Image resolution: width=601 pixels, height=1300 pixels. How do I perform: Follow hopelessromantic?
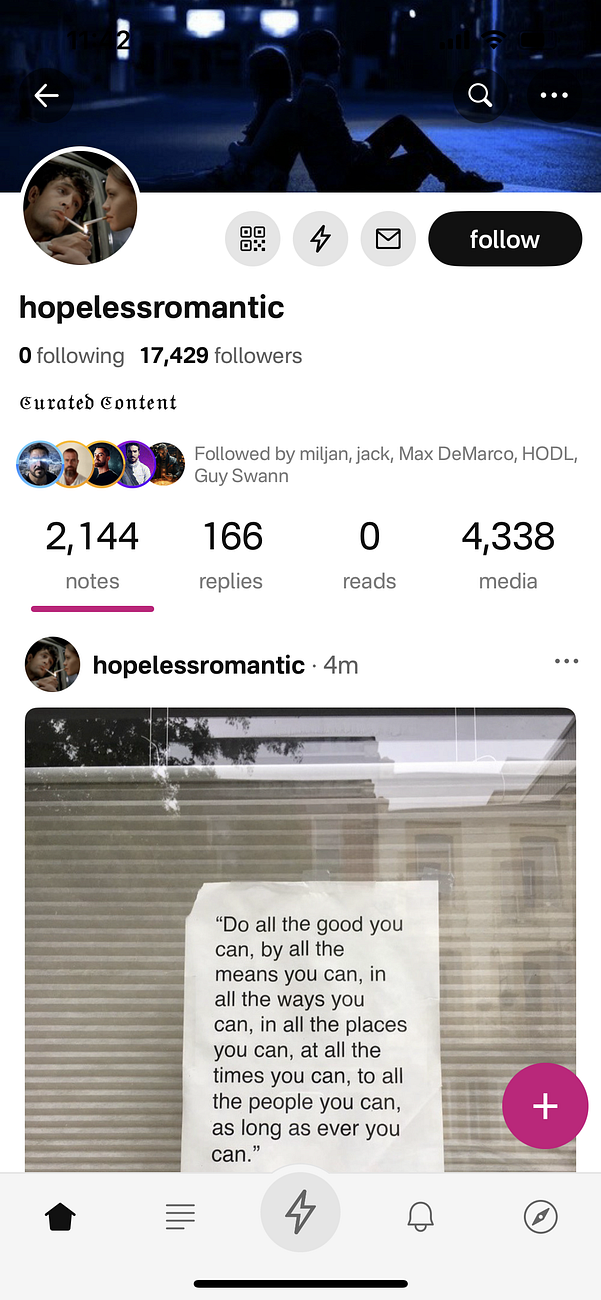pyautogui.click(x=504, y=239)
